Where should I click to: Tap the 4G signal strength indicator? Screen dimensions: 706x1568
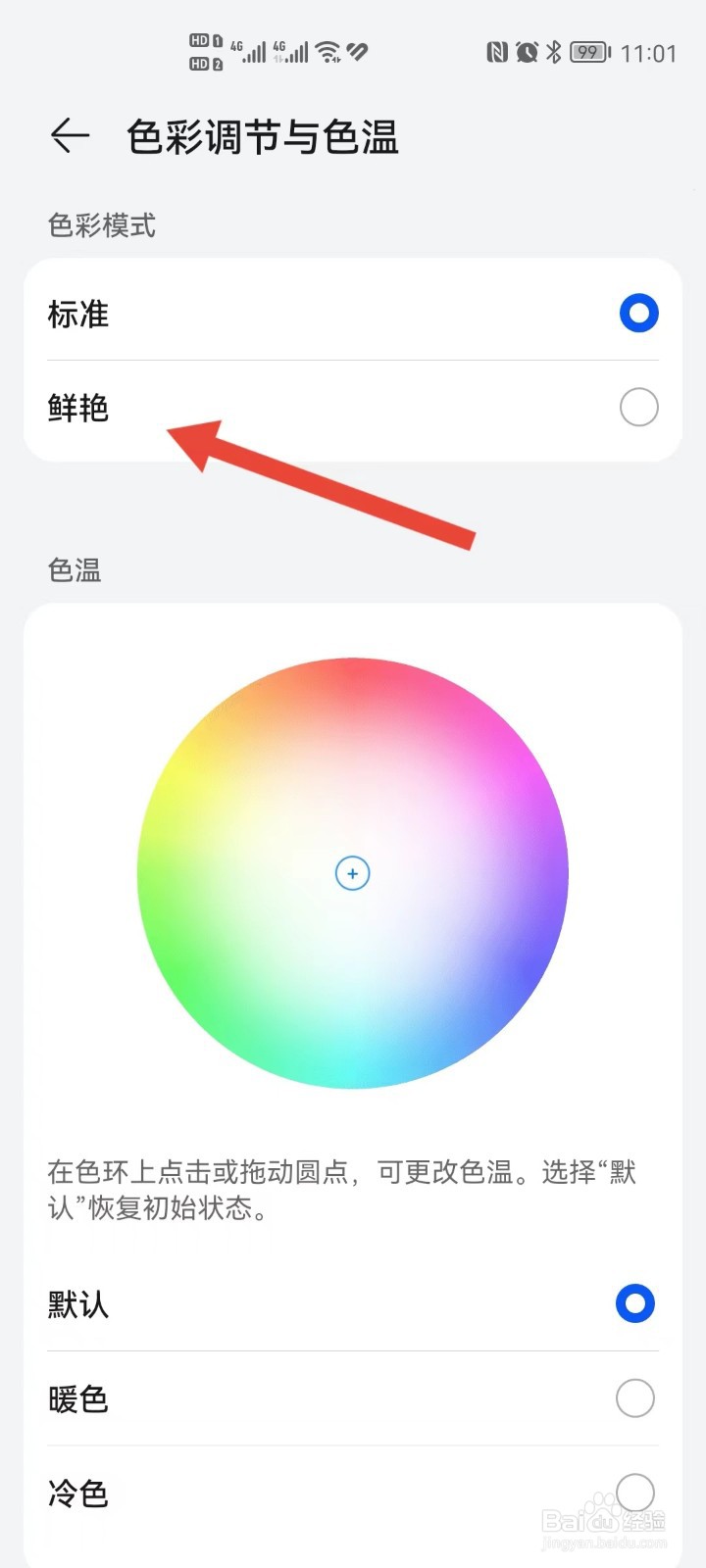(248, 49)
